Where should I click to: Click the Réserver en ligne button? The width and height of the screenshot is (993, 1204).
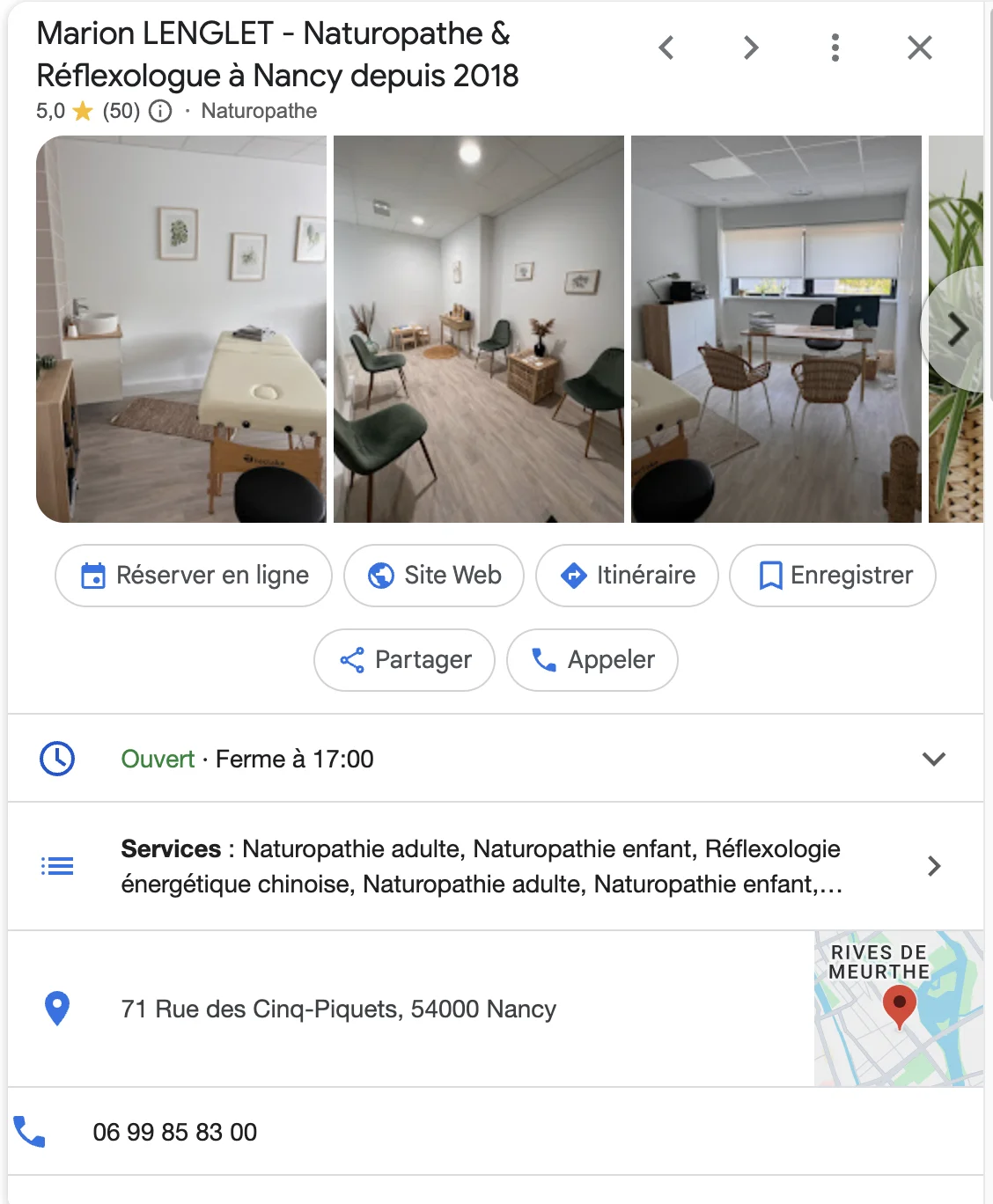pos(193,576)
